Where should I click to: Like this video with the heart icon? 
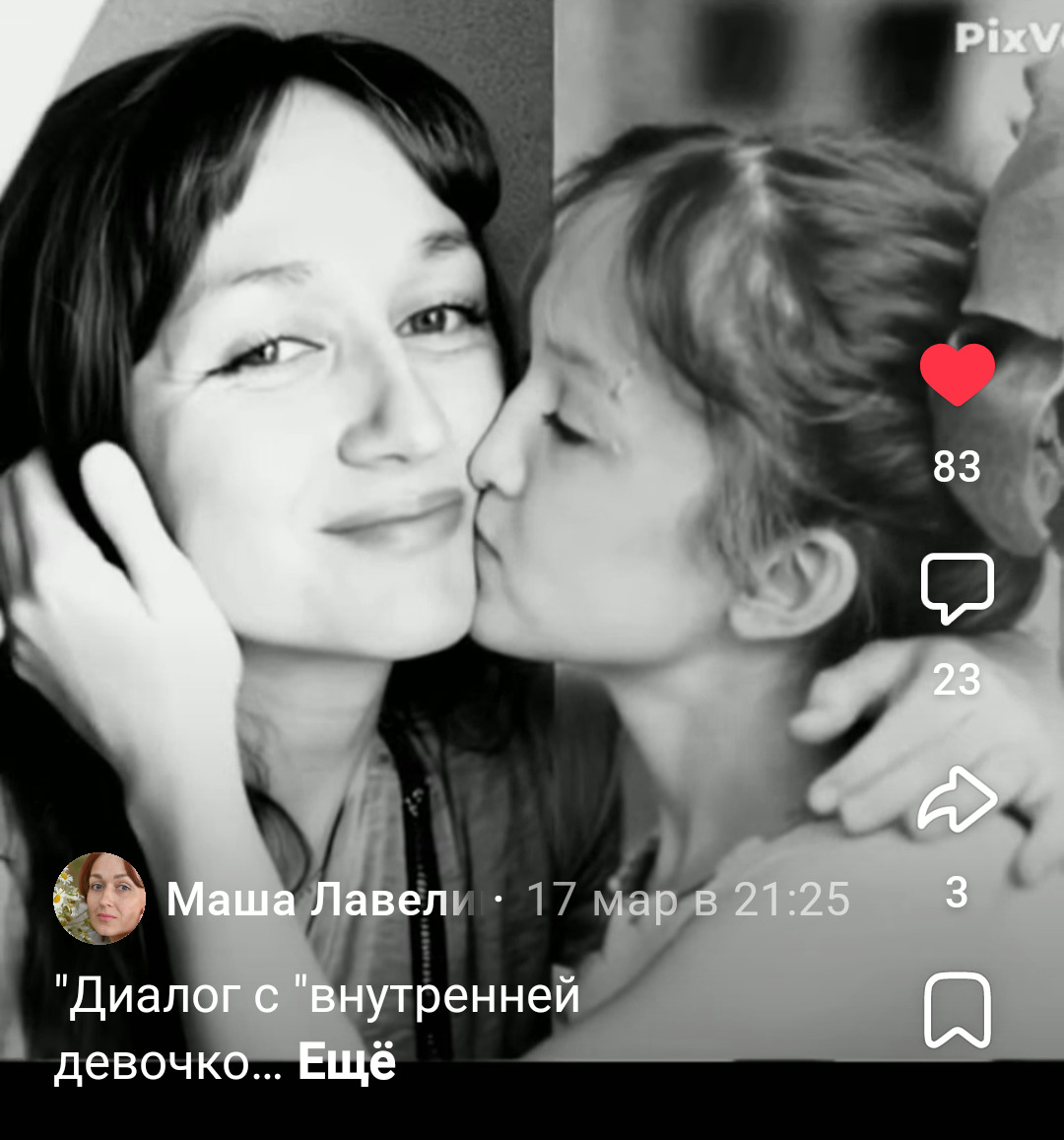coord(957,375)
